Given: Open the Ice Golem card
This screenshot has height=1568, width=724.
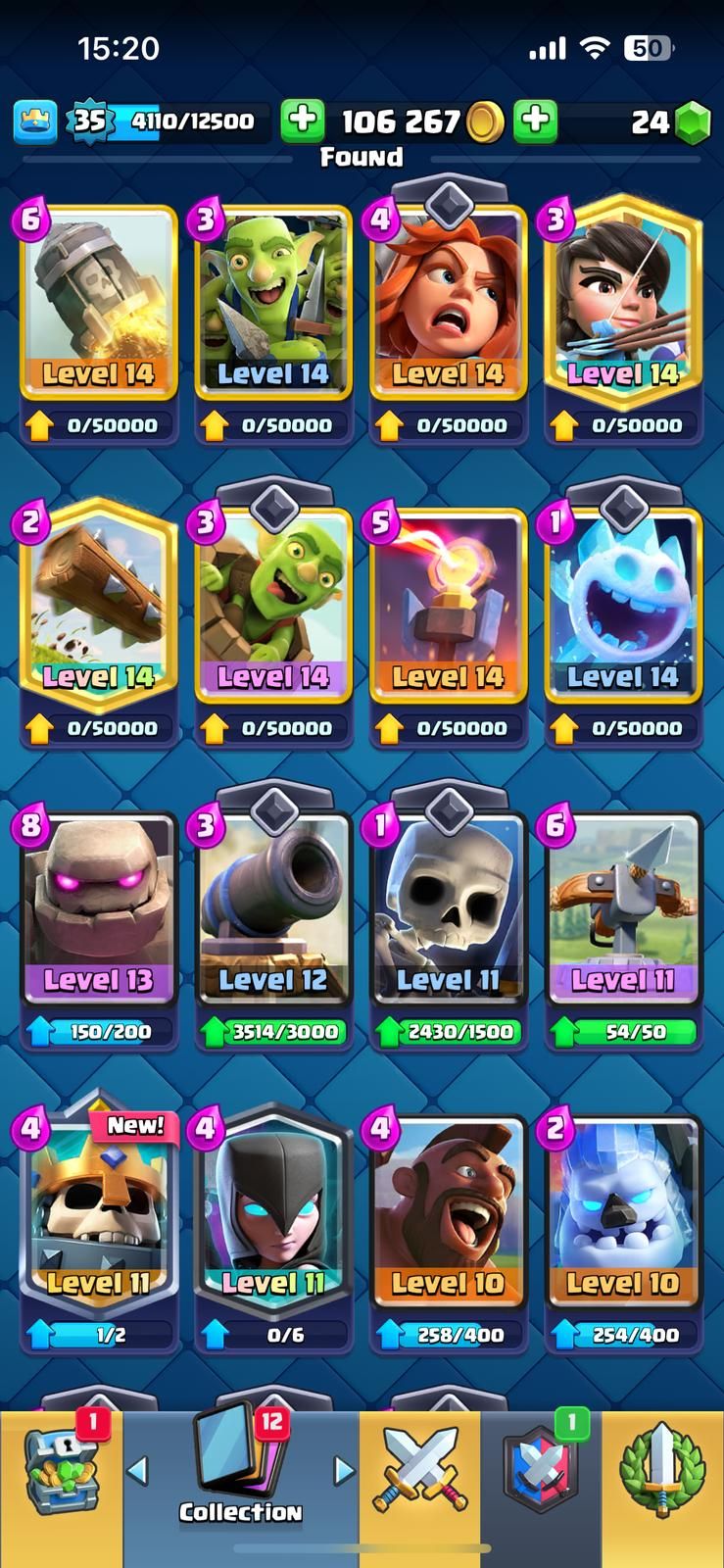Looking at the screenshot, I should tap(622, 1217).
